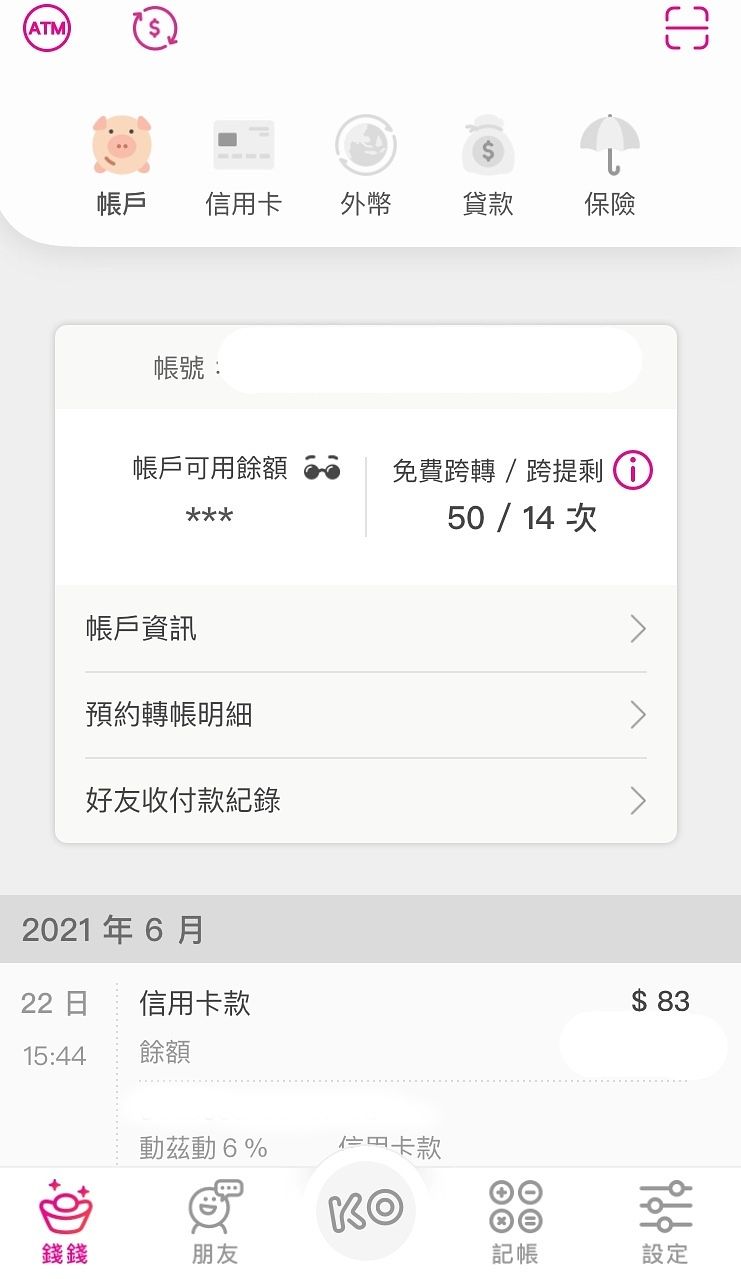Viewport: 741px width, 1279px height.
Task: Tap the center KO button
Action: pyautogui.click(x=366, y=1210)
